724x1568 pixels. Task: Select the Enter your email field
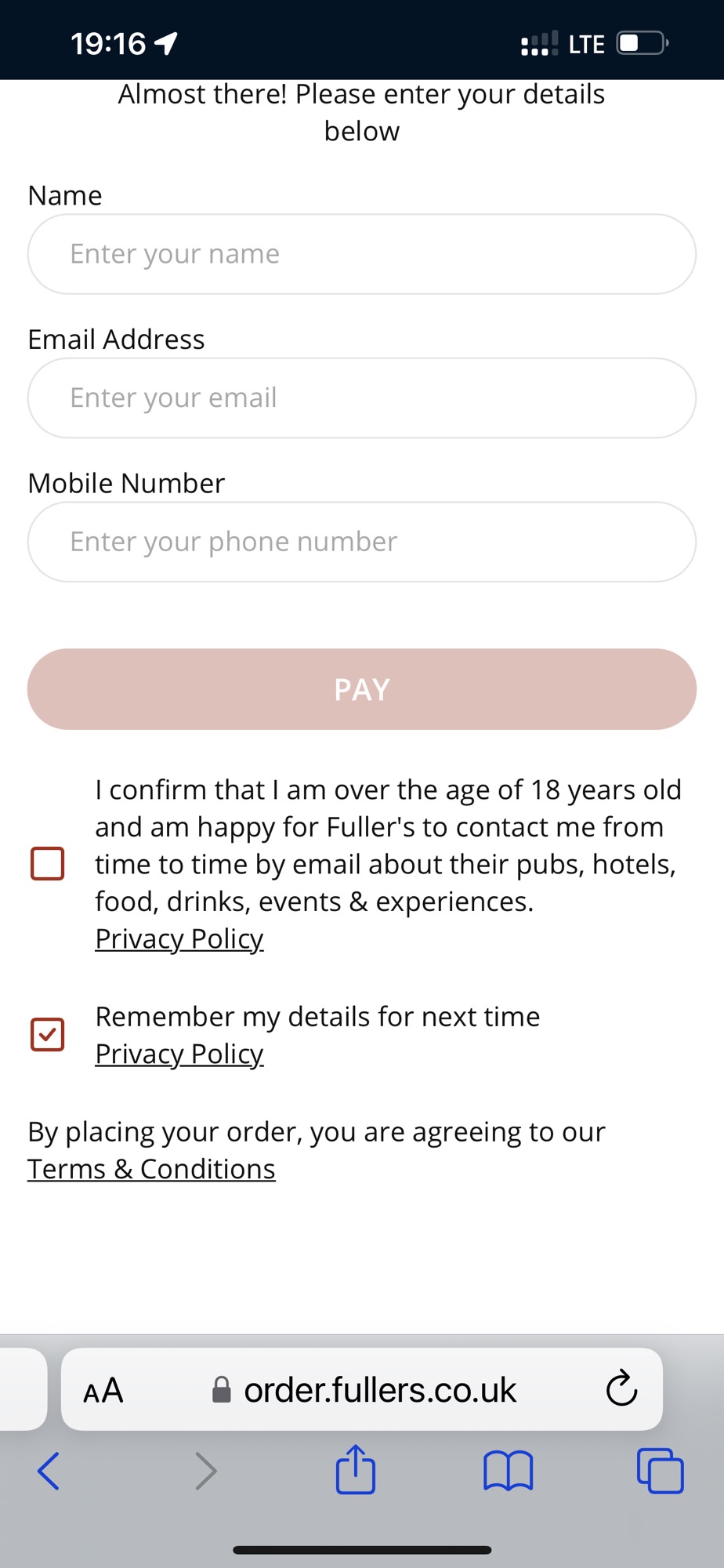[x=362, y=397]
